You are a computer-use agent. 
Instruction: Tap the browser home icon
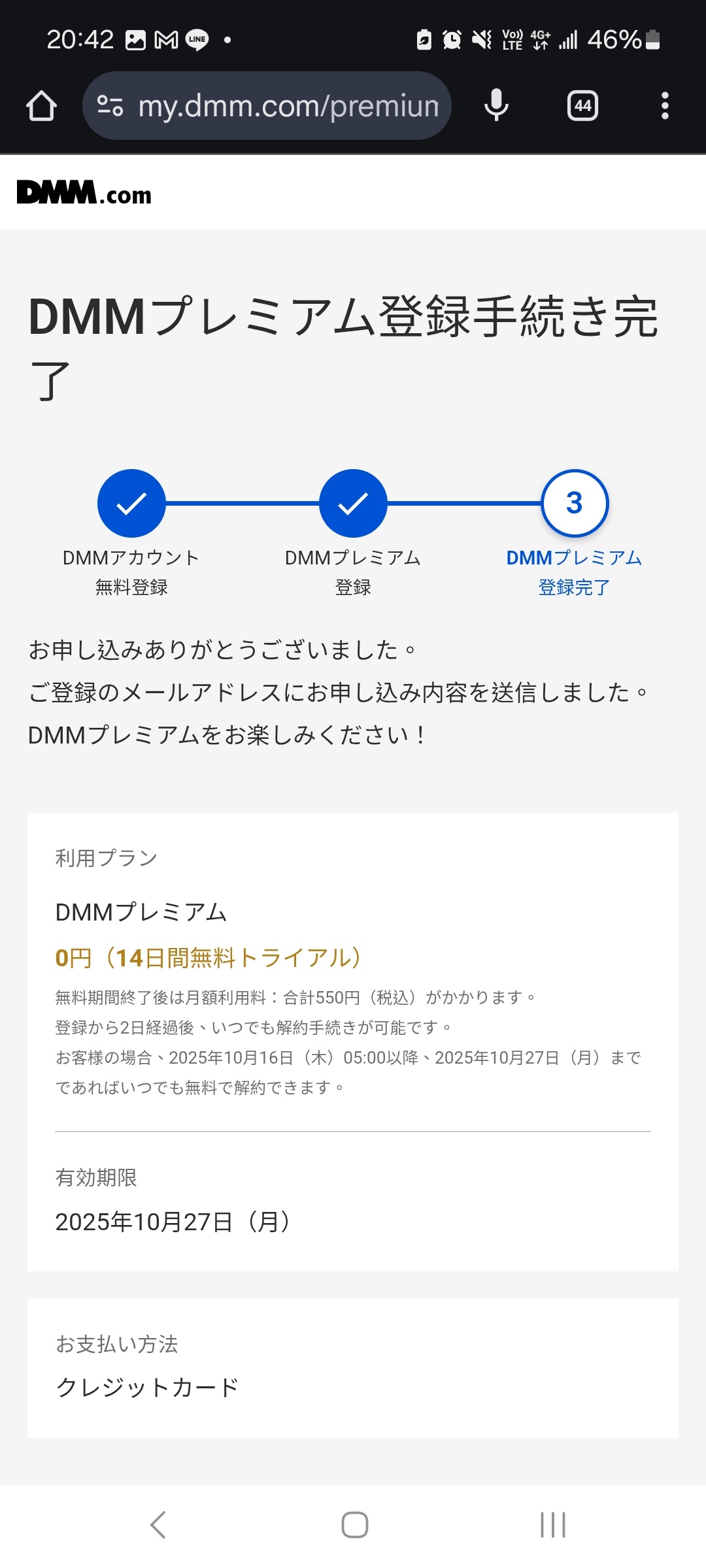[x=41, y=106]
